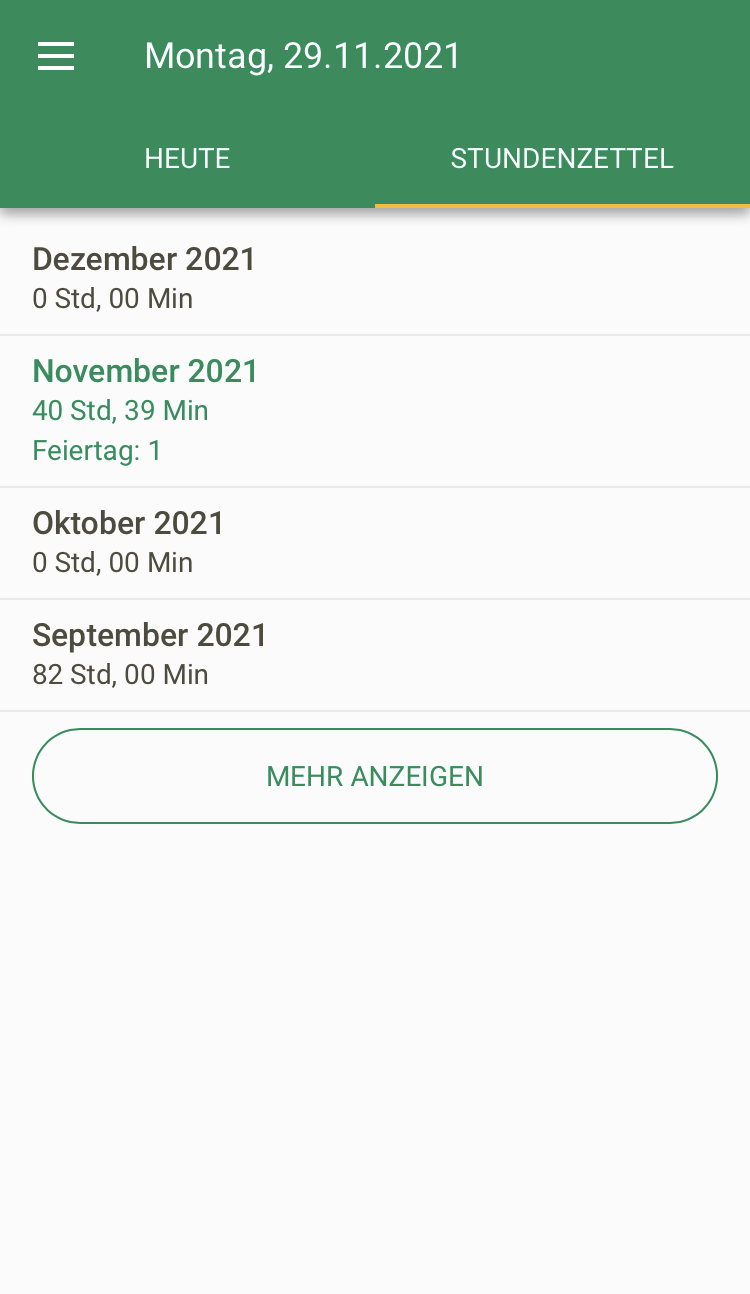Click the 0 Std, 00 Min under Oktober
Viewport: 750px width, 1294px height.
tap(112, 562)
